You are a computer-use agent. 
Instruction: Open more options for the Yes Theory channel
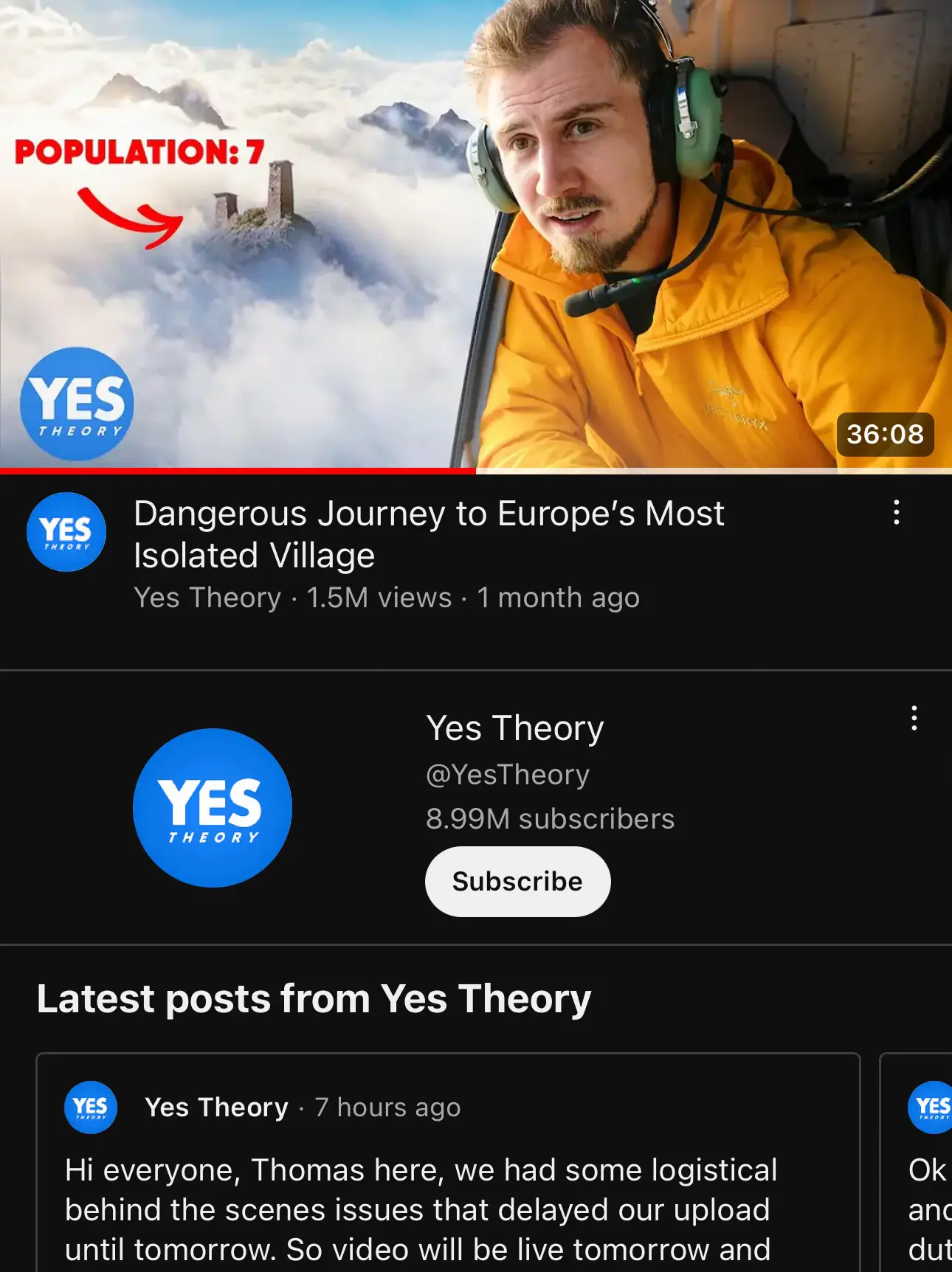tap(914, 718)
